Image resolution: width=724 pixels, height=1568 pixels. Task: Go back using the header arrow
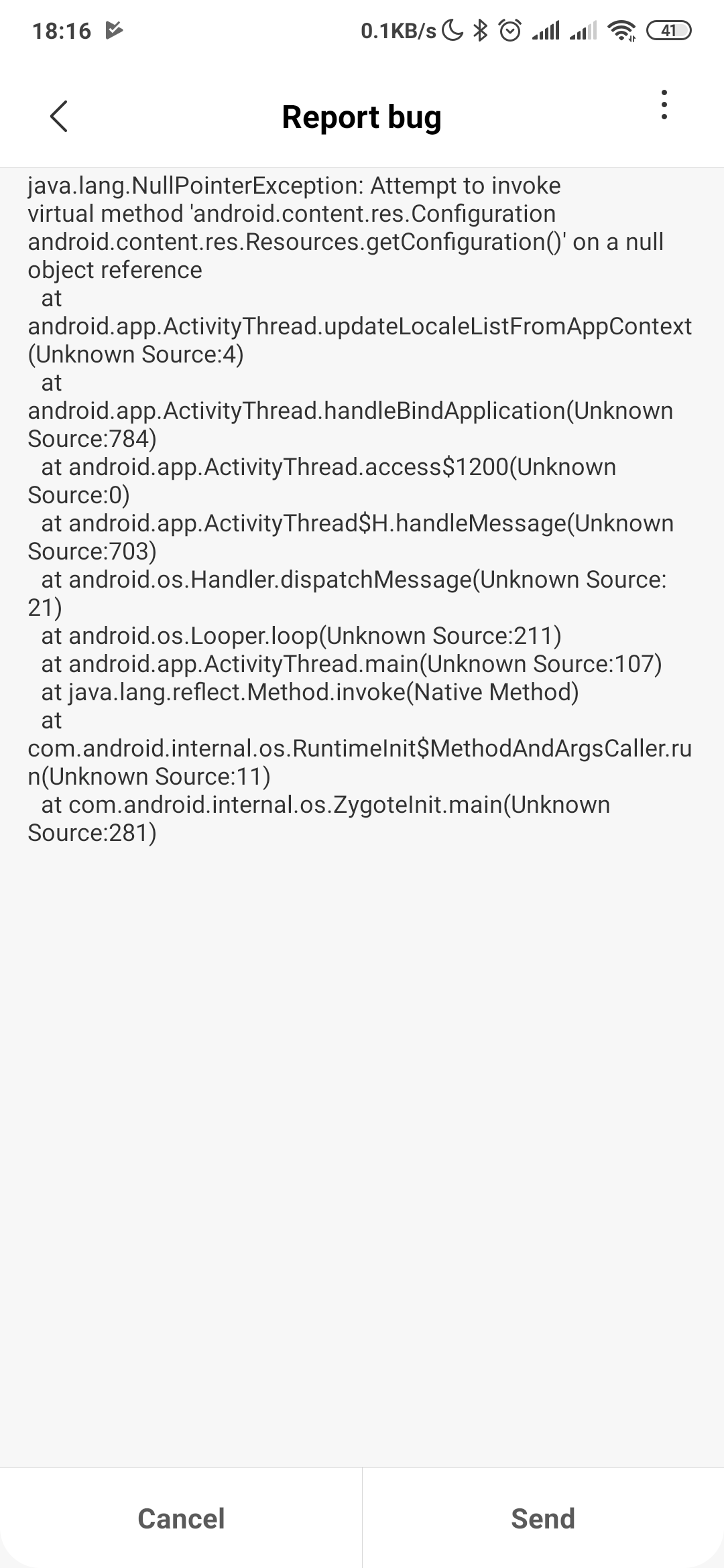[x=59, y=117]
